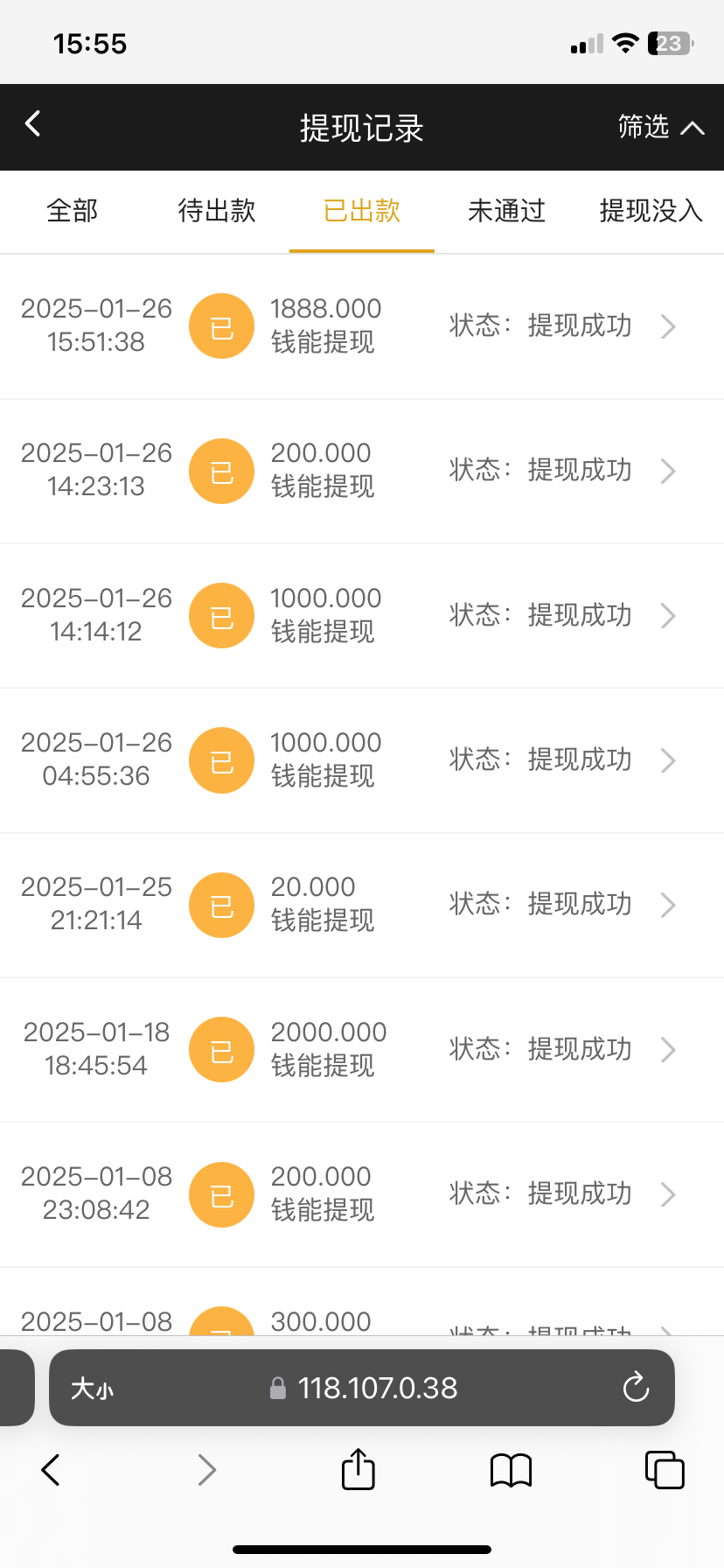Open the 1000.000 record from 04:55:36
The height and width of the screenshot is (1568, 724).
pos(362,759)
